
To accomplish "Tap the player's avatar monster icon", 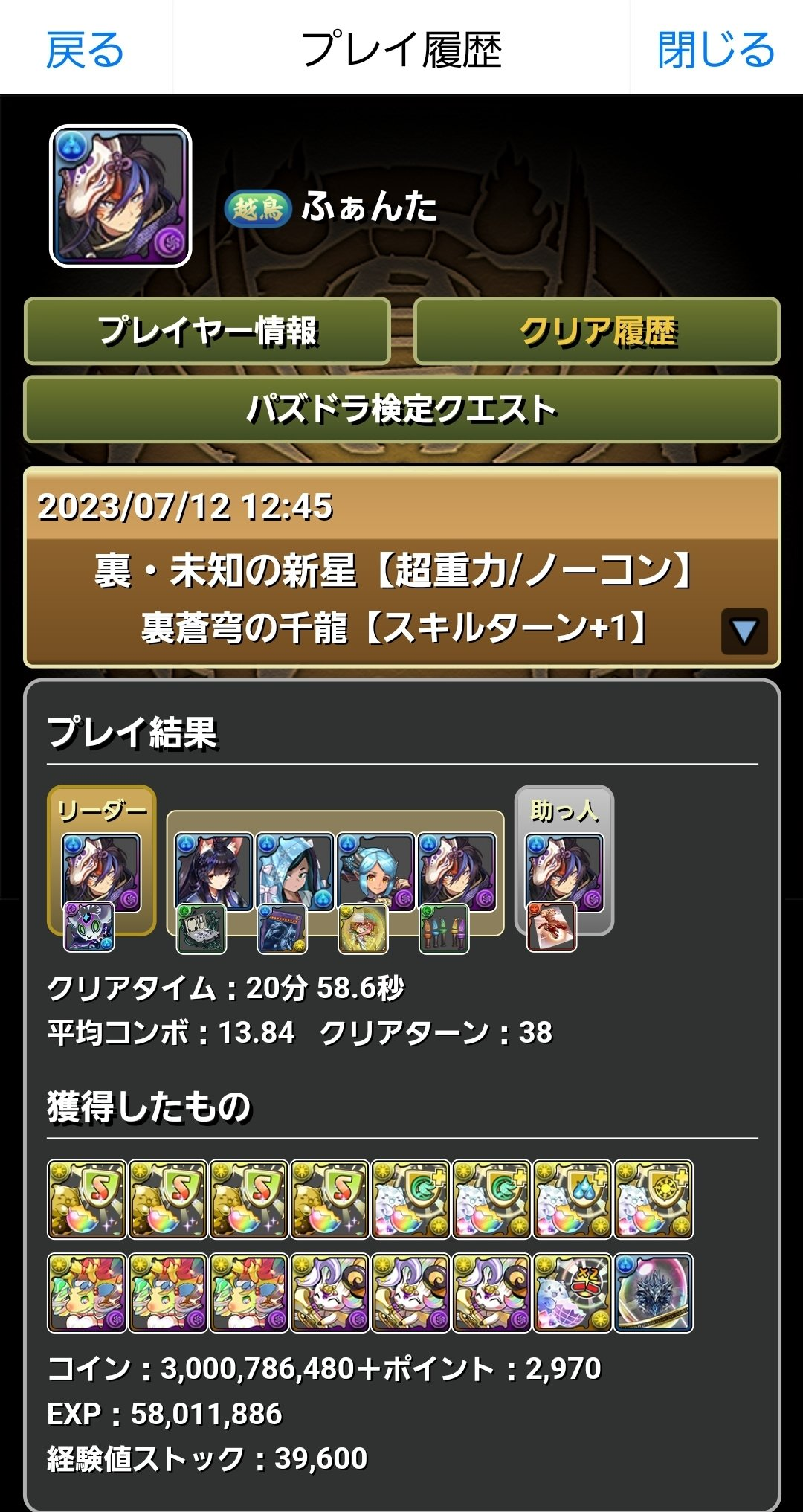I will (x=120, y=196).
